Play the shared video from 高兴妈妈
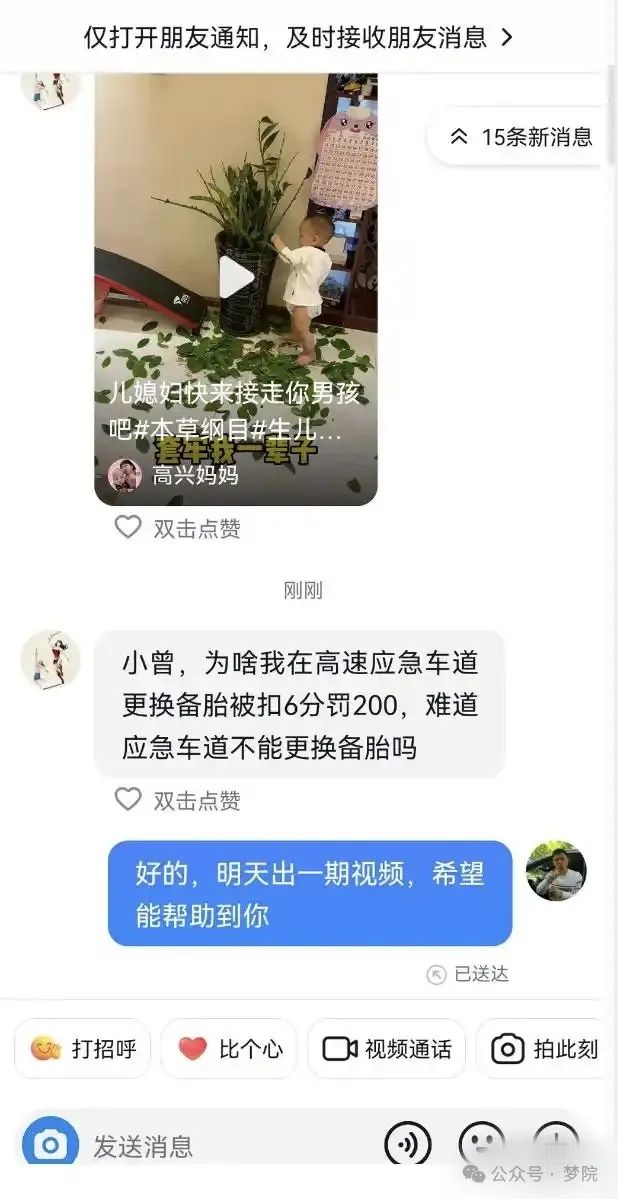This screenshot has width=618, height=1199. pyautogui.click(x=236, y=278)
